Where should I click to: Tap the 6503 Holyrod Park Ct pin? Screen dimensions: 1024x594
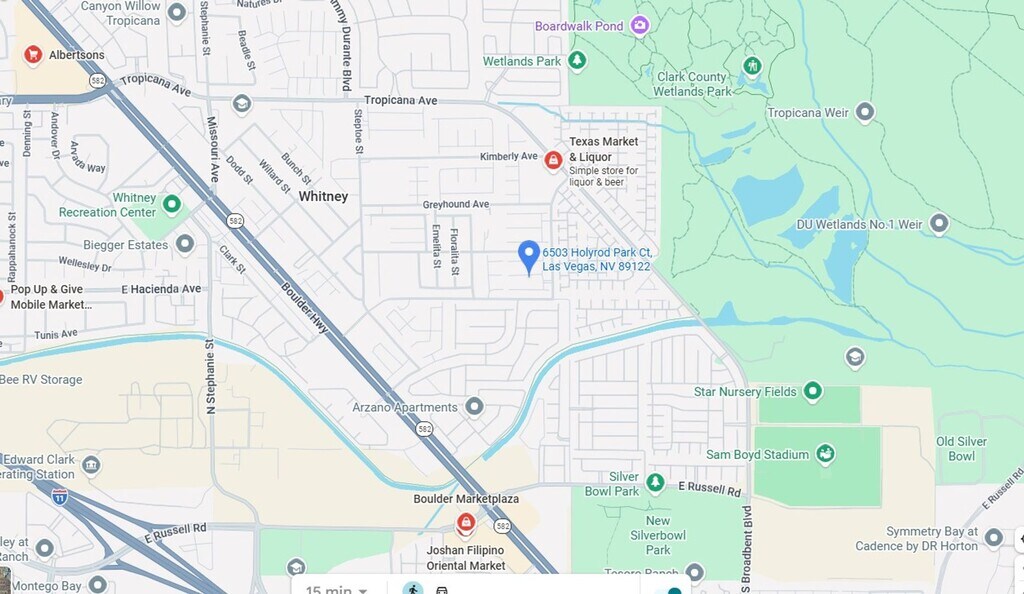529,257
